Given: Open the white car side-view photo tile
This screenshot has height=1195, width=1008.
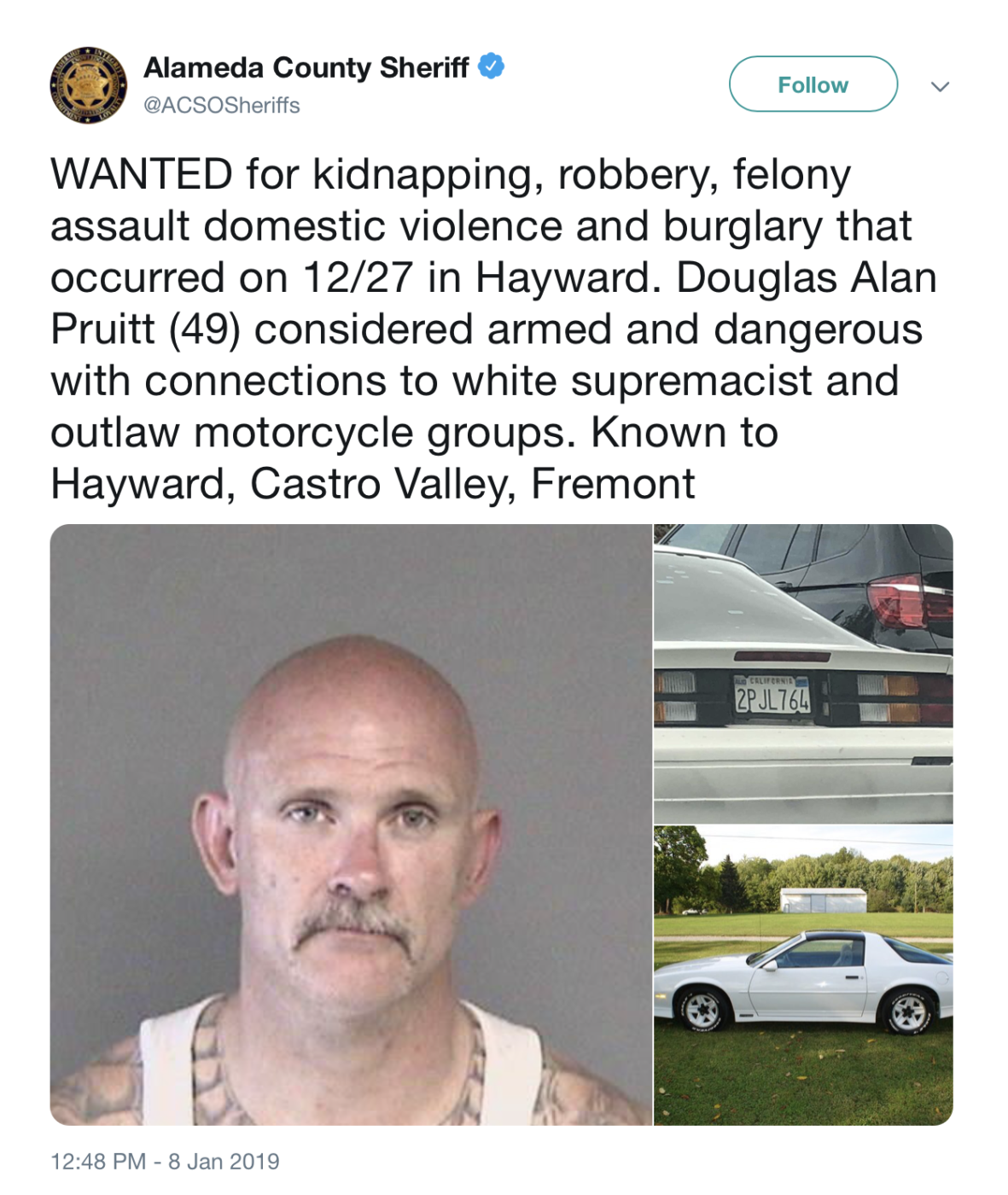Looking at the screenshot, I should pyautogui.click(x=802, y=975).
